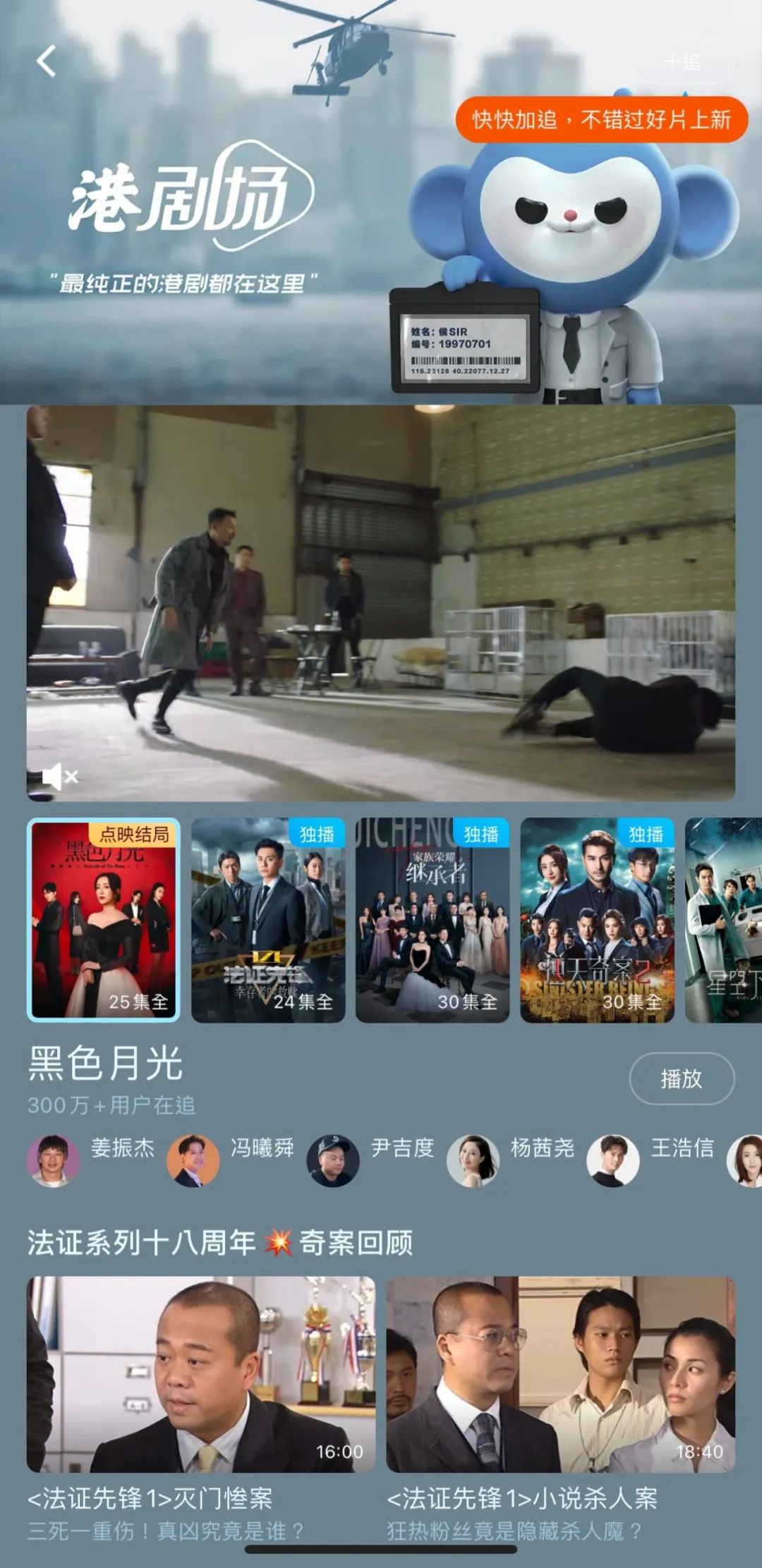Click the 黑色月光 title text
This screenshot has height=1568, width=762.
point(104,1065)
